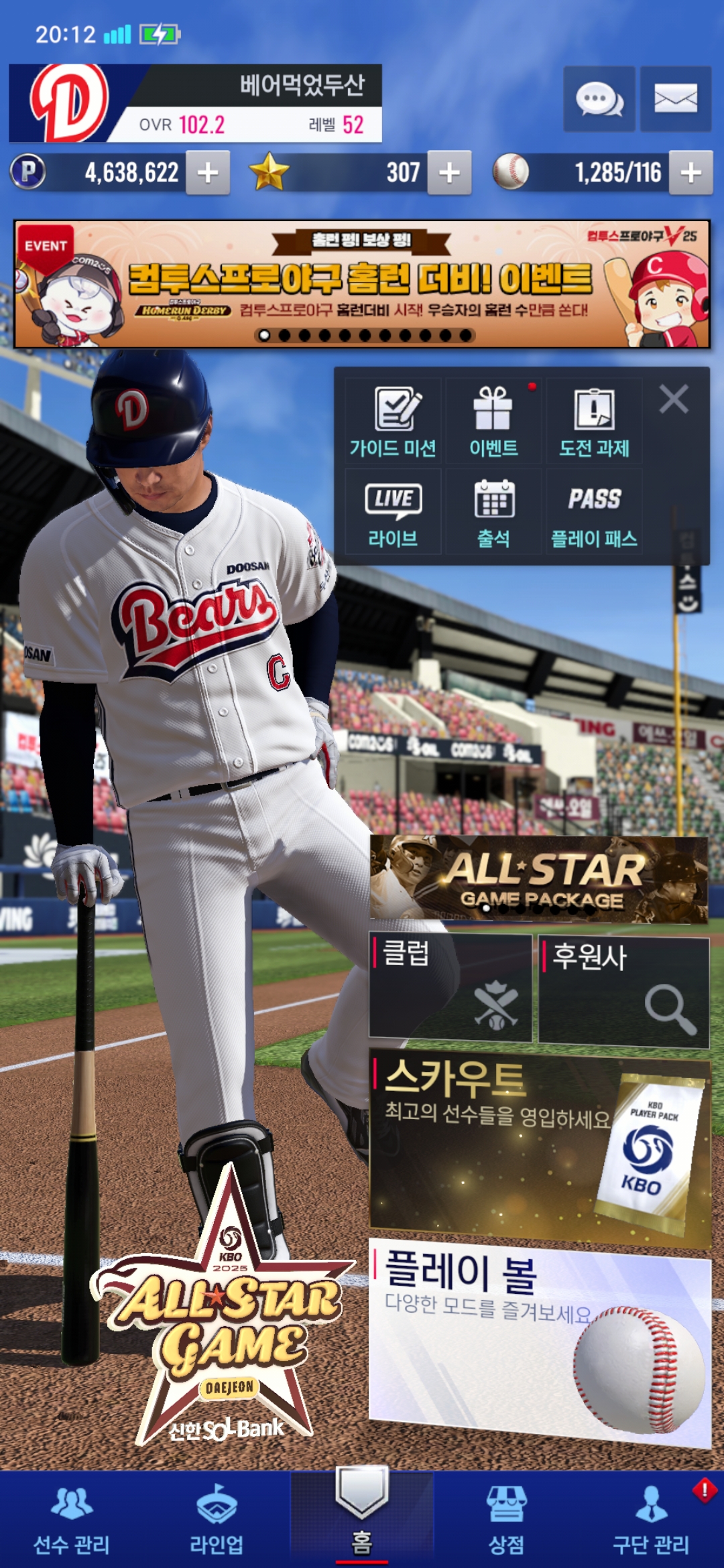Open the chat speech bubble icon
Image resolution: width=724 pixels, height=1568 pixels.
pos(599,99)
